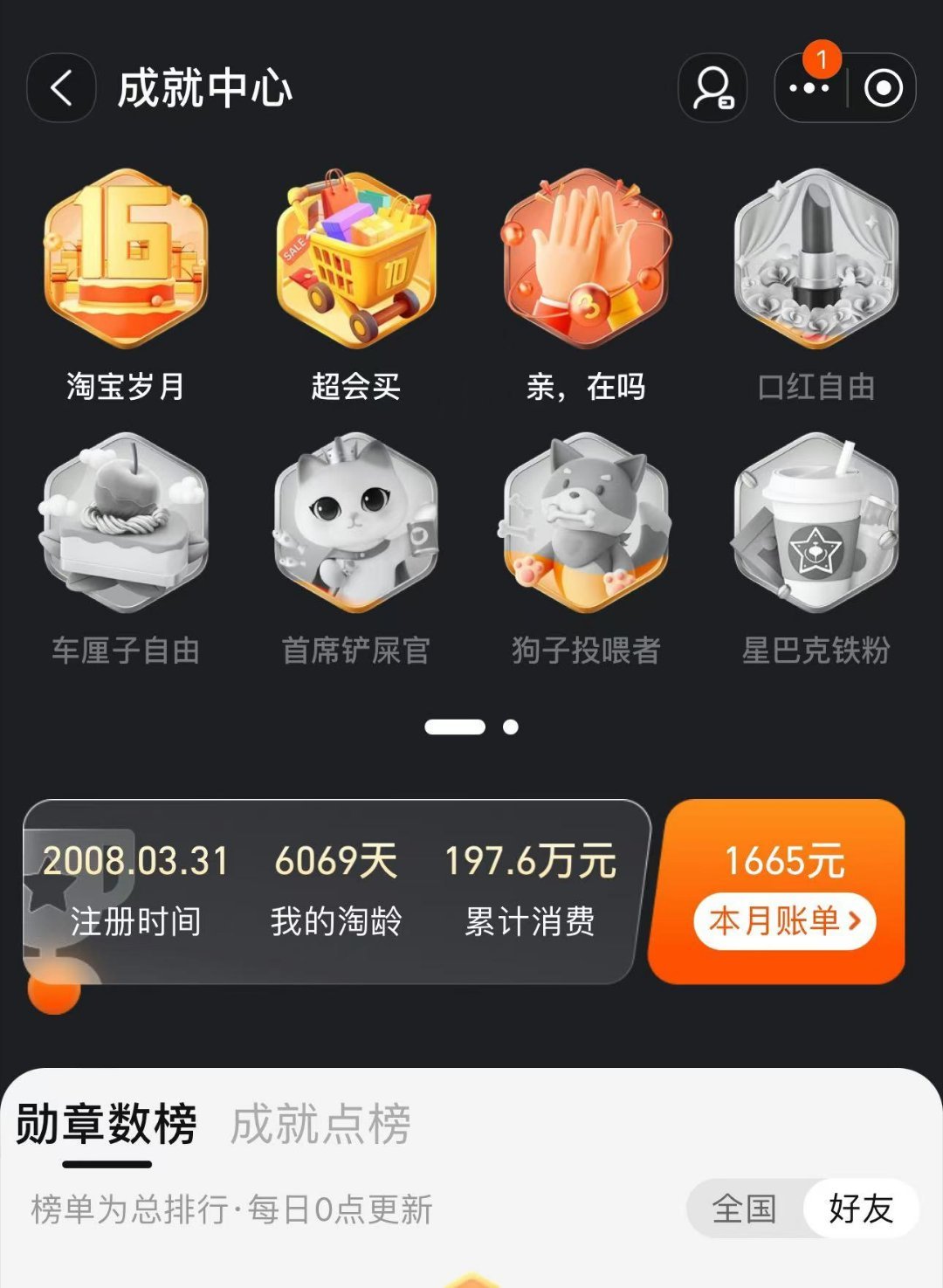Go back using the back arrow
Image resolution: width=943 pixels, height=1288 pixels.
[60, 87]
